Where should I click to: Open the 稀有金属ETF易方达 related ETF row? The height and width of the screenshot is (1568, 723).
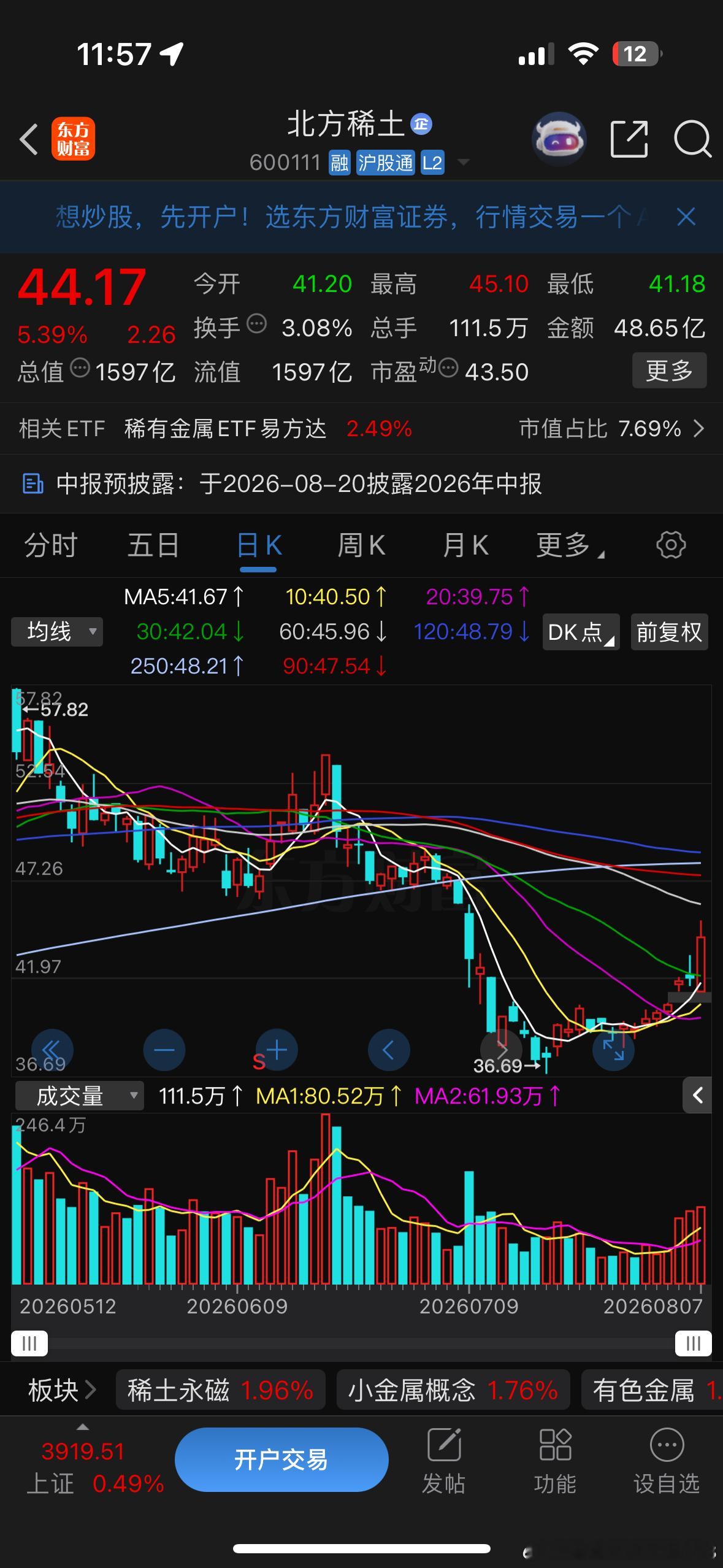pyautogui.click(x=361, y=428)
